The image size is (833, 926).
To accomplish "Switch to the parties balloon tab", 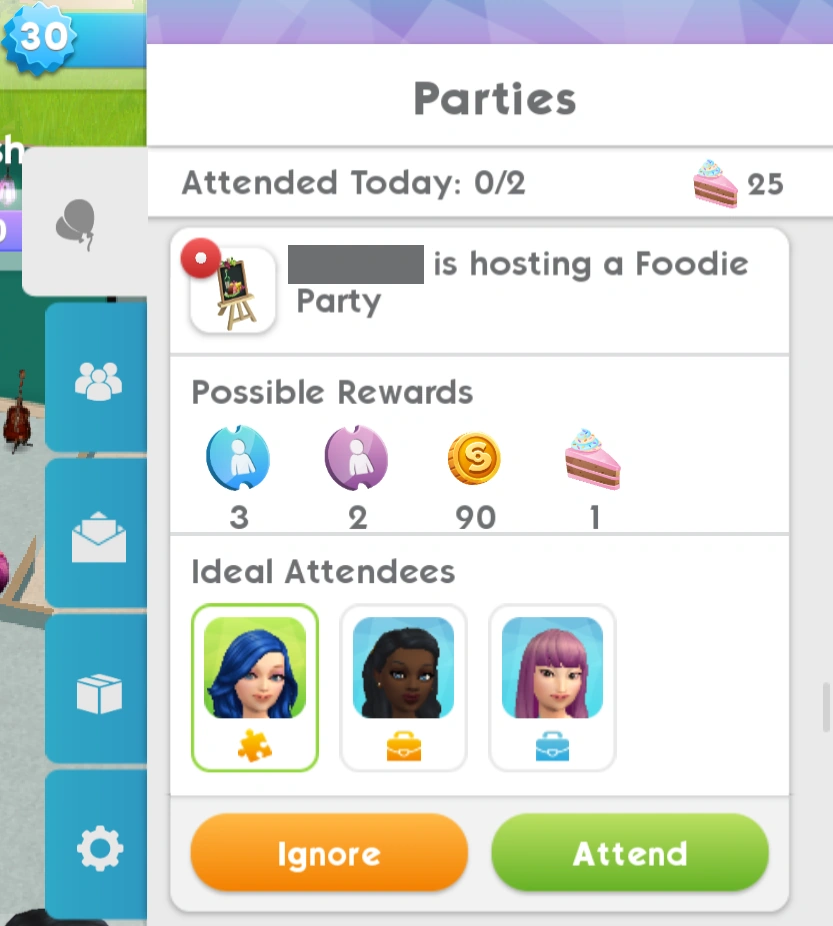I will tap(77, 222).
